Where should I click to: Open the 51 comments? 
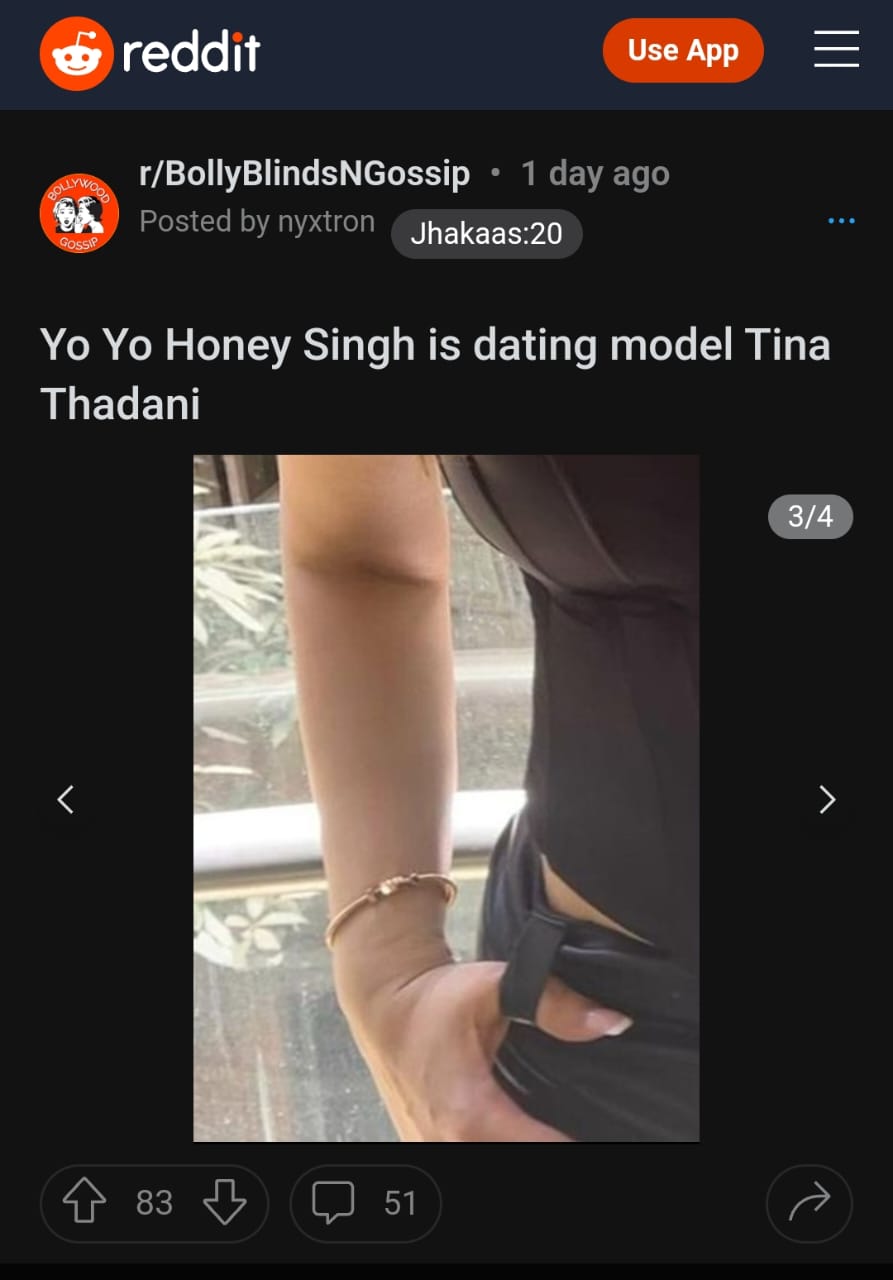click(x=365, y=1203)
